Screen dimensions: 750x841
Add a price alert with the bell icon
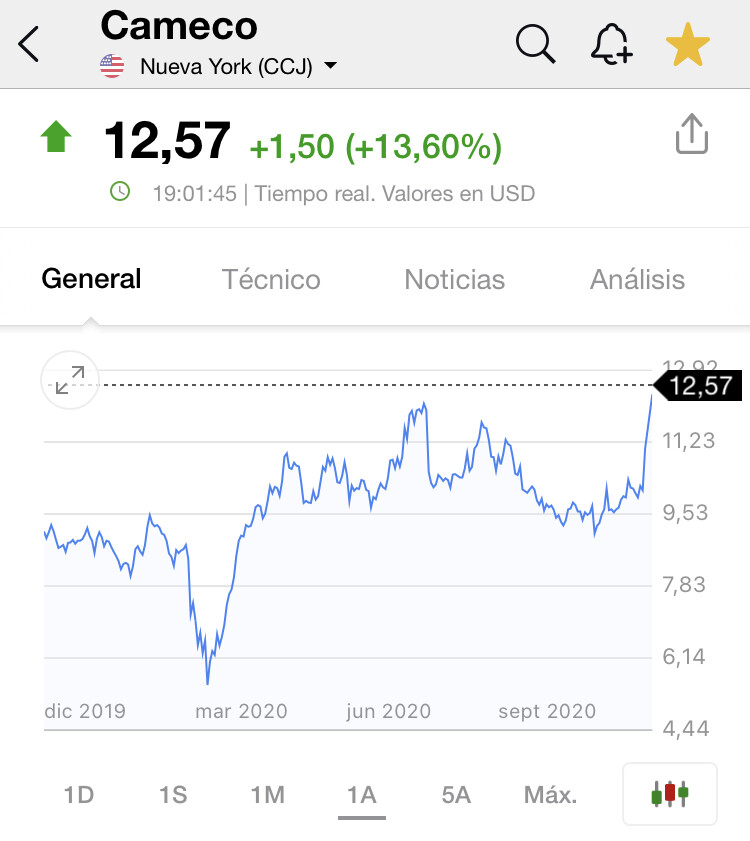[611, 45]
